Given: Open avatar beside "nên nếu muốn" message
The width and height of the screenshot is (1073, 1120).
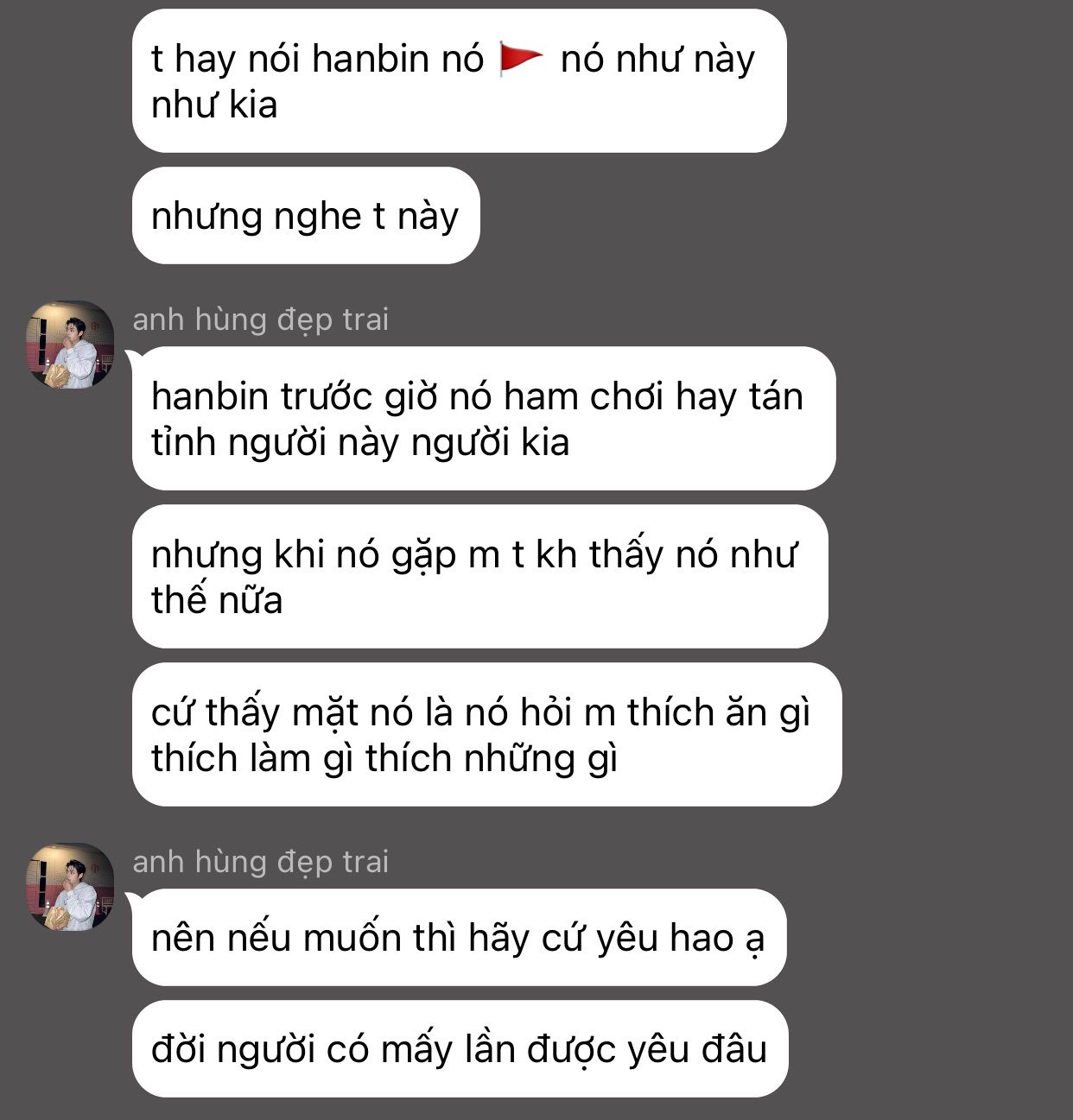Looking at the screenshot, I should click(71, 887).
